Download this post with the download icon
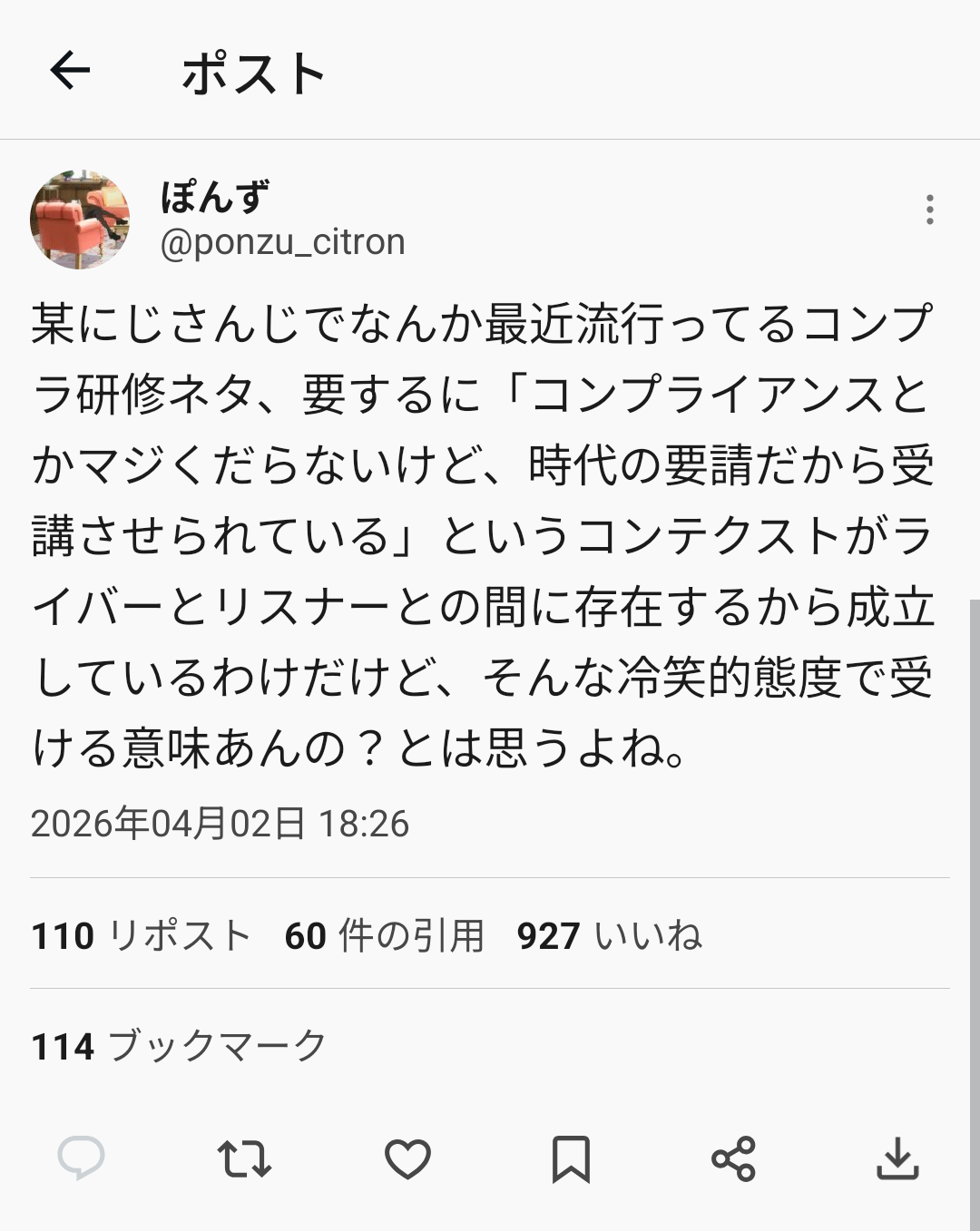 [897, 1158]
